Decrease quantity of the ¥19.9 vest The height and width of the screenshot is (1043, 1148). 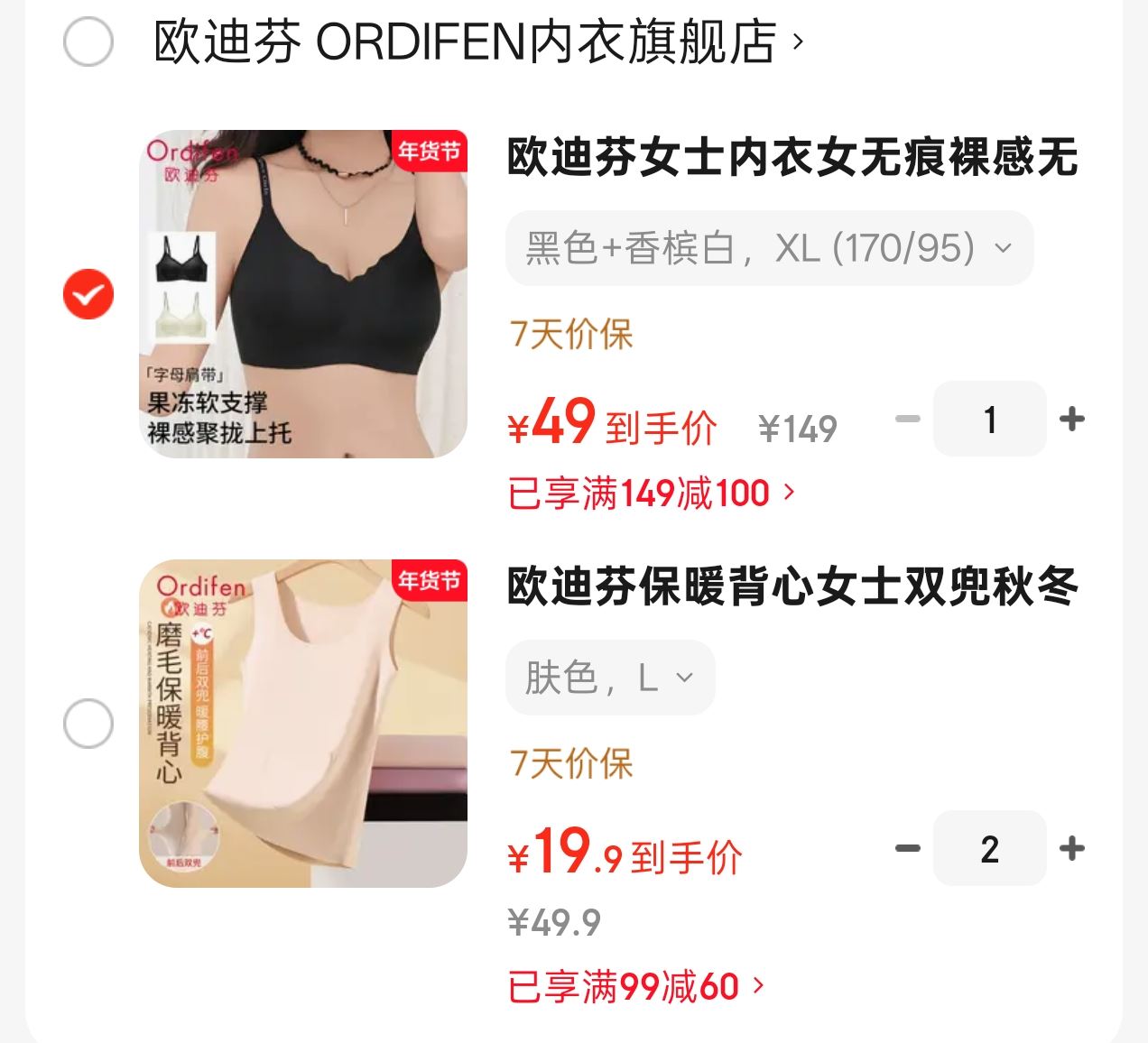tap(907, 848)
